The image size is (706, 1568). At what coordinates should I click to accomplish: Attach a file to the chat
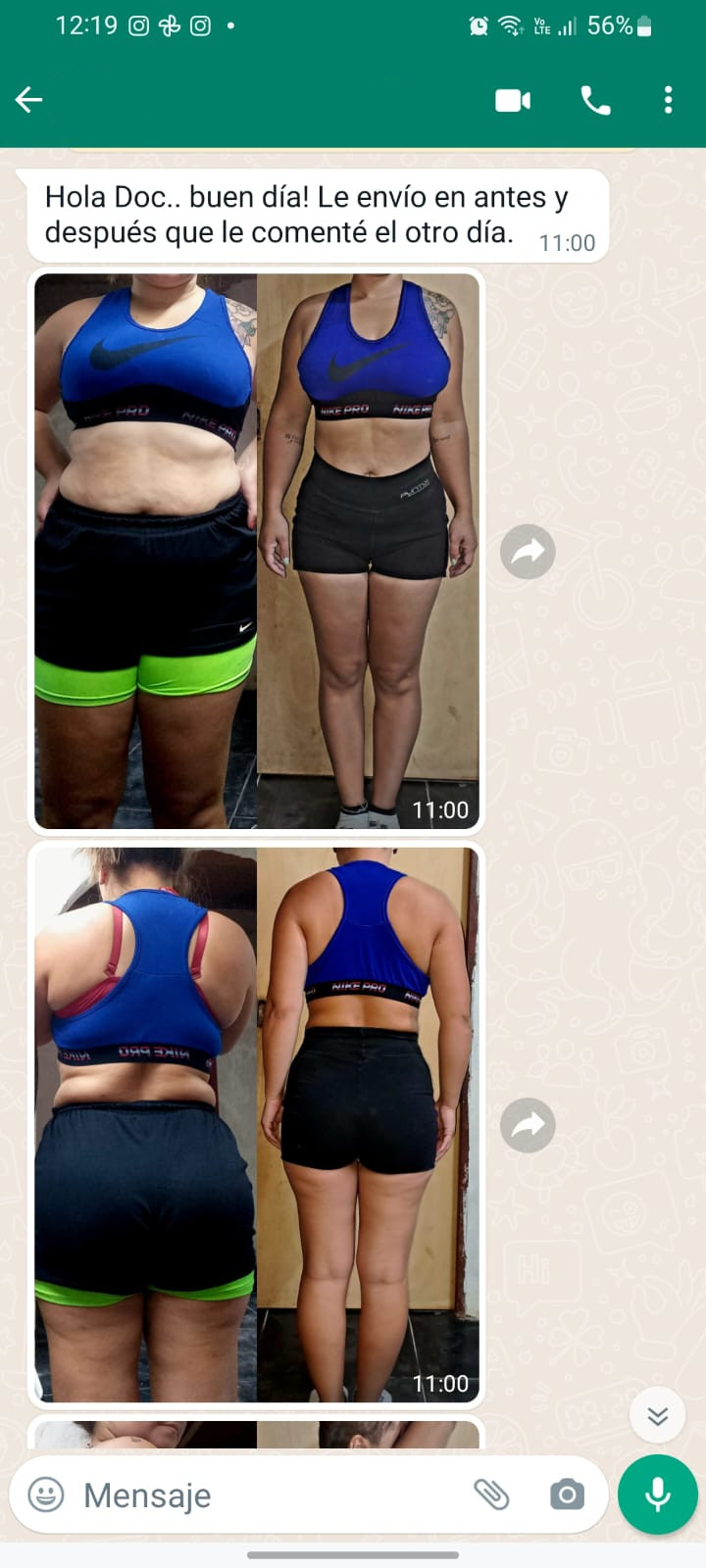coord(491,1494)
